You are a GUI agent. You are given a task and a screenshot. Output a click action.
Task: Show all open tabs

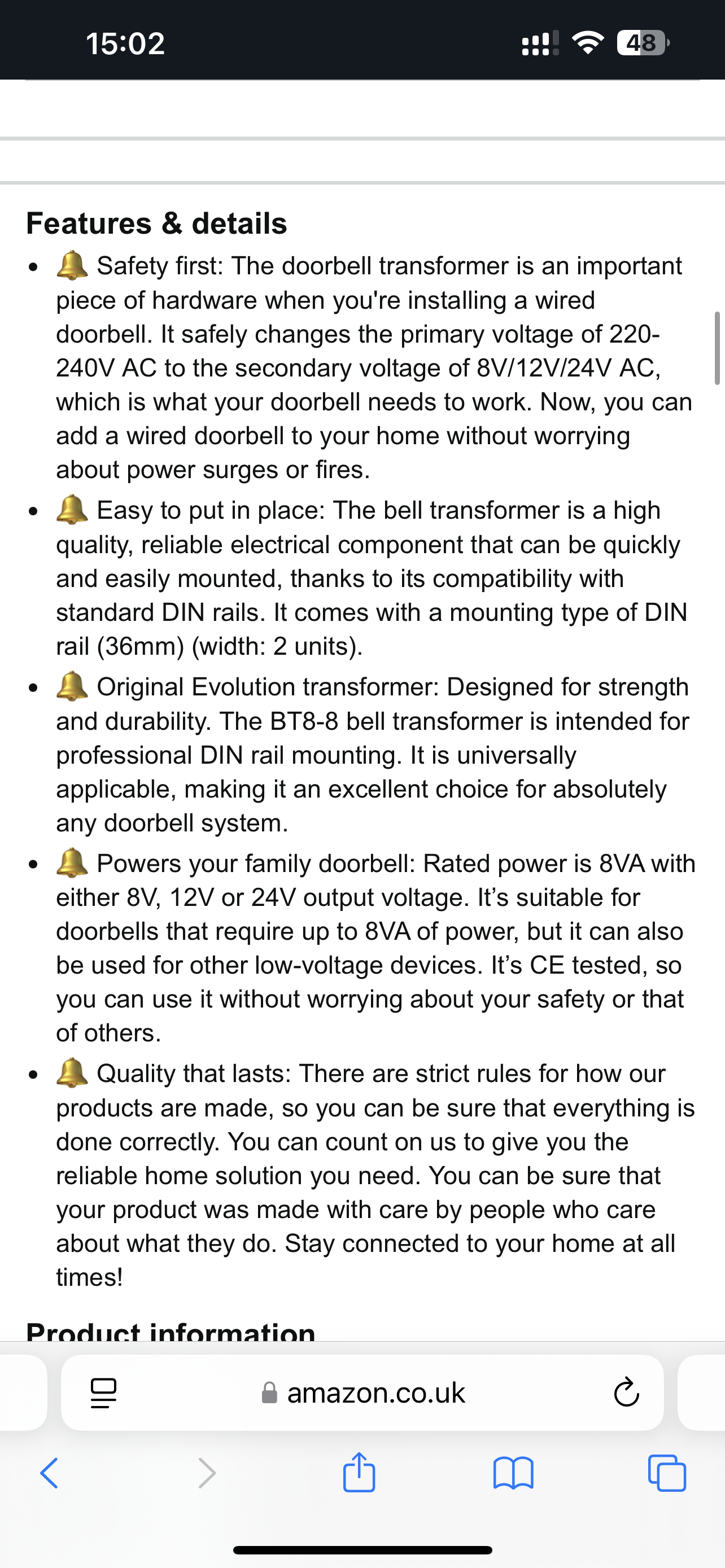[667, 1473]
